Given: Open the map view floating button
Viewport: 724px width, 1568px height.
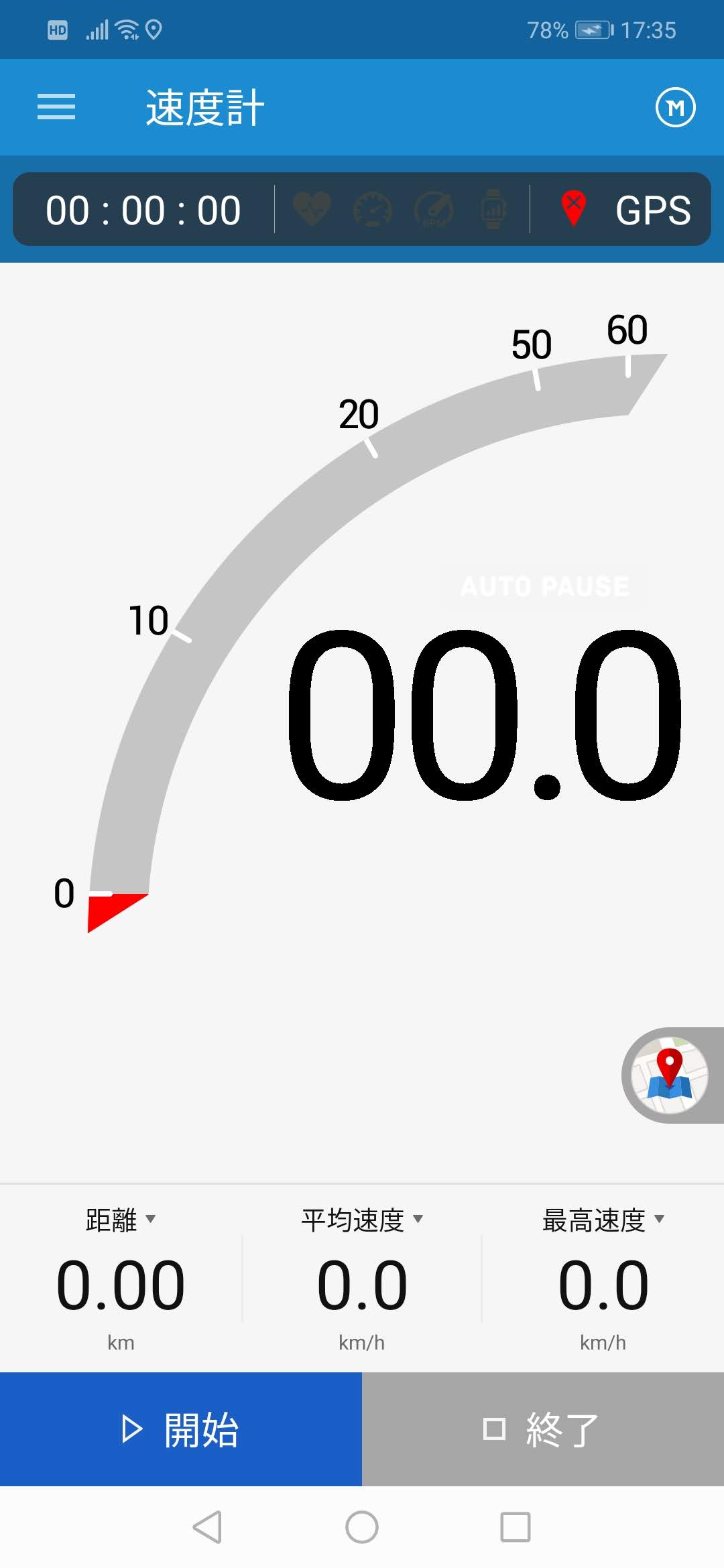Looking at the screenshot, I should point(670,1075).
